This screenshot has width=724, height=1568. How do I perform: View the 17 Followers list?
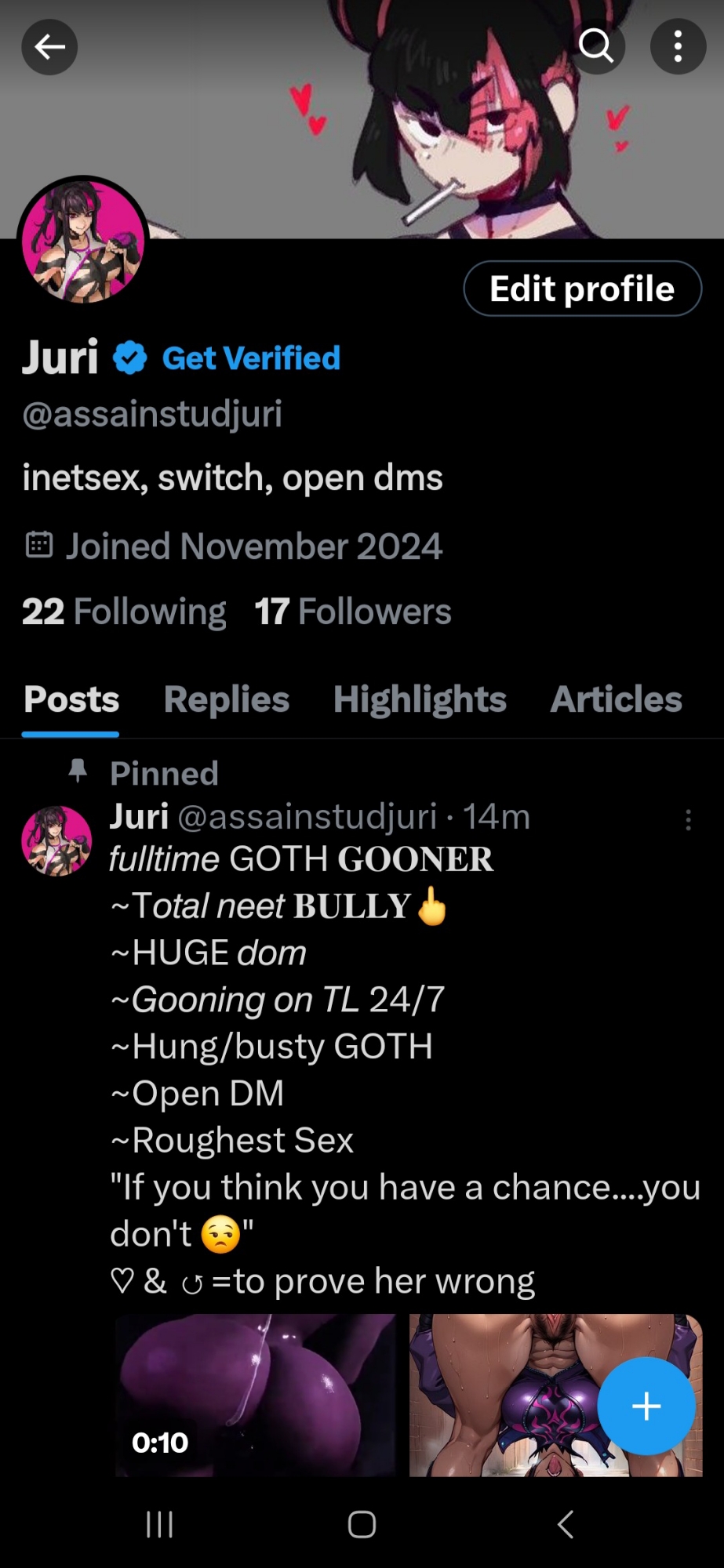353,612
